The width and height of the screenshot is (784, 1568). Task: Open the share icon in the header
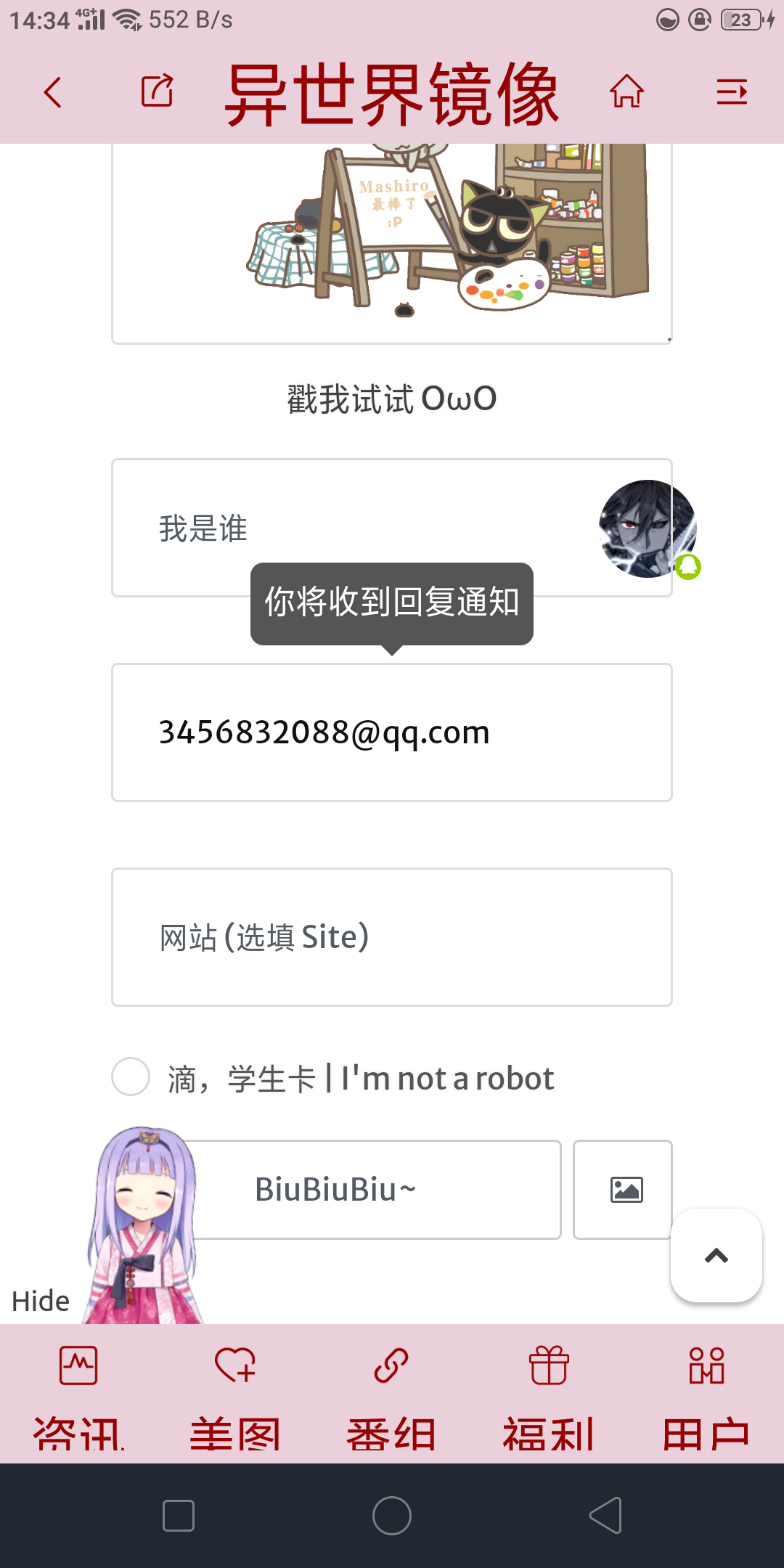tap(157, 91)
